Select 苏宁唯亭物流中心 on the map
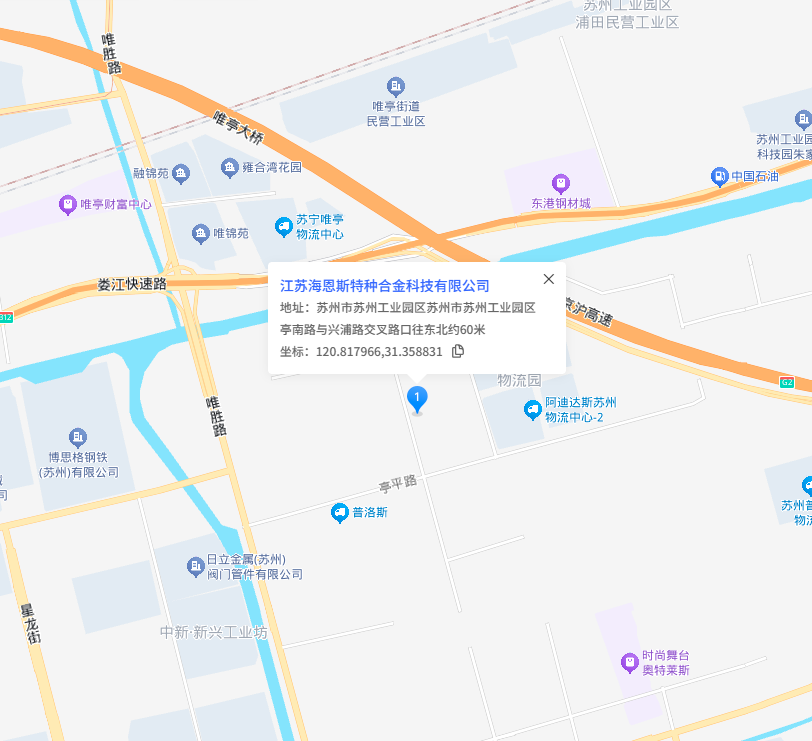Screen dimensions: 812x741 click(283, 228)
